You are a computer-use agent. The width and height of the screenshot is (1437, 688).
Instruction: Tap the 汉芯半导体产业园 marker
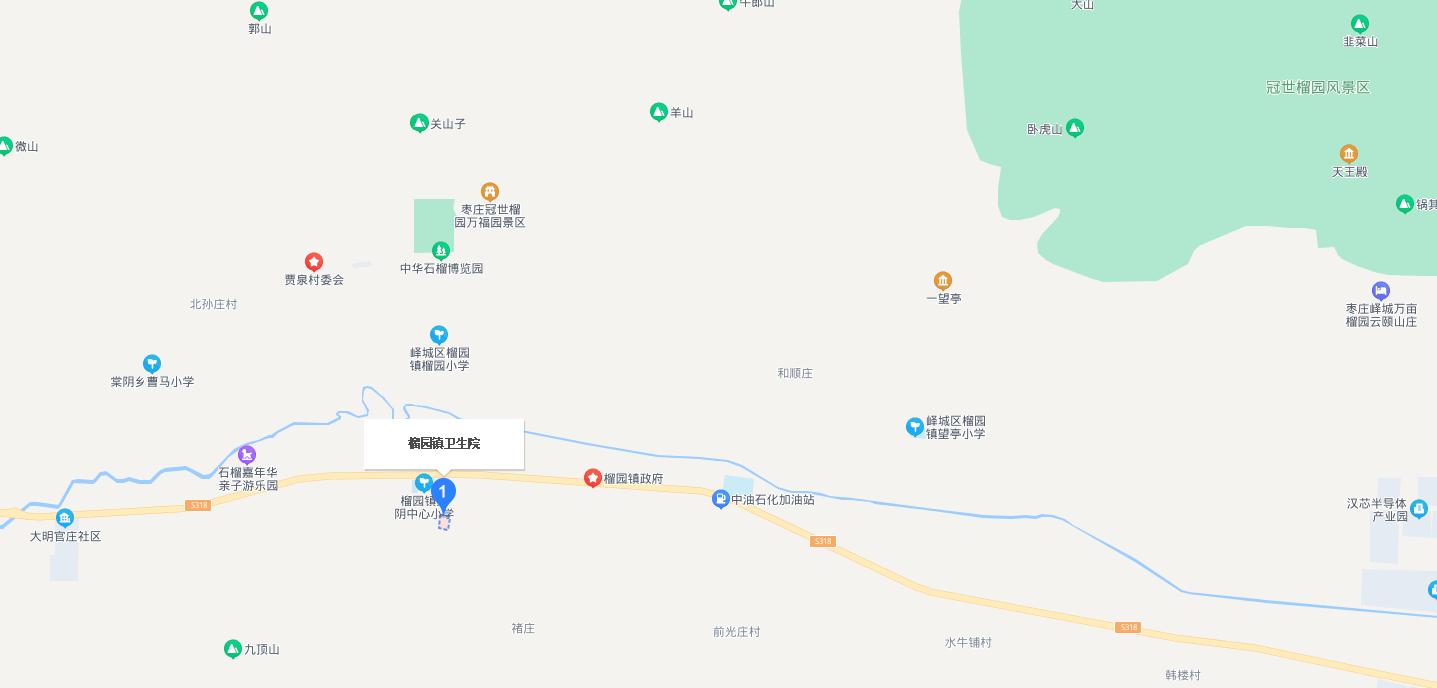[1418, 510]
